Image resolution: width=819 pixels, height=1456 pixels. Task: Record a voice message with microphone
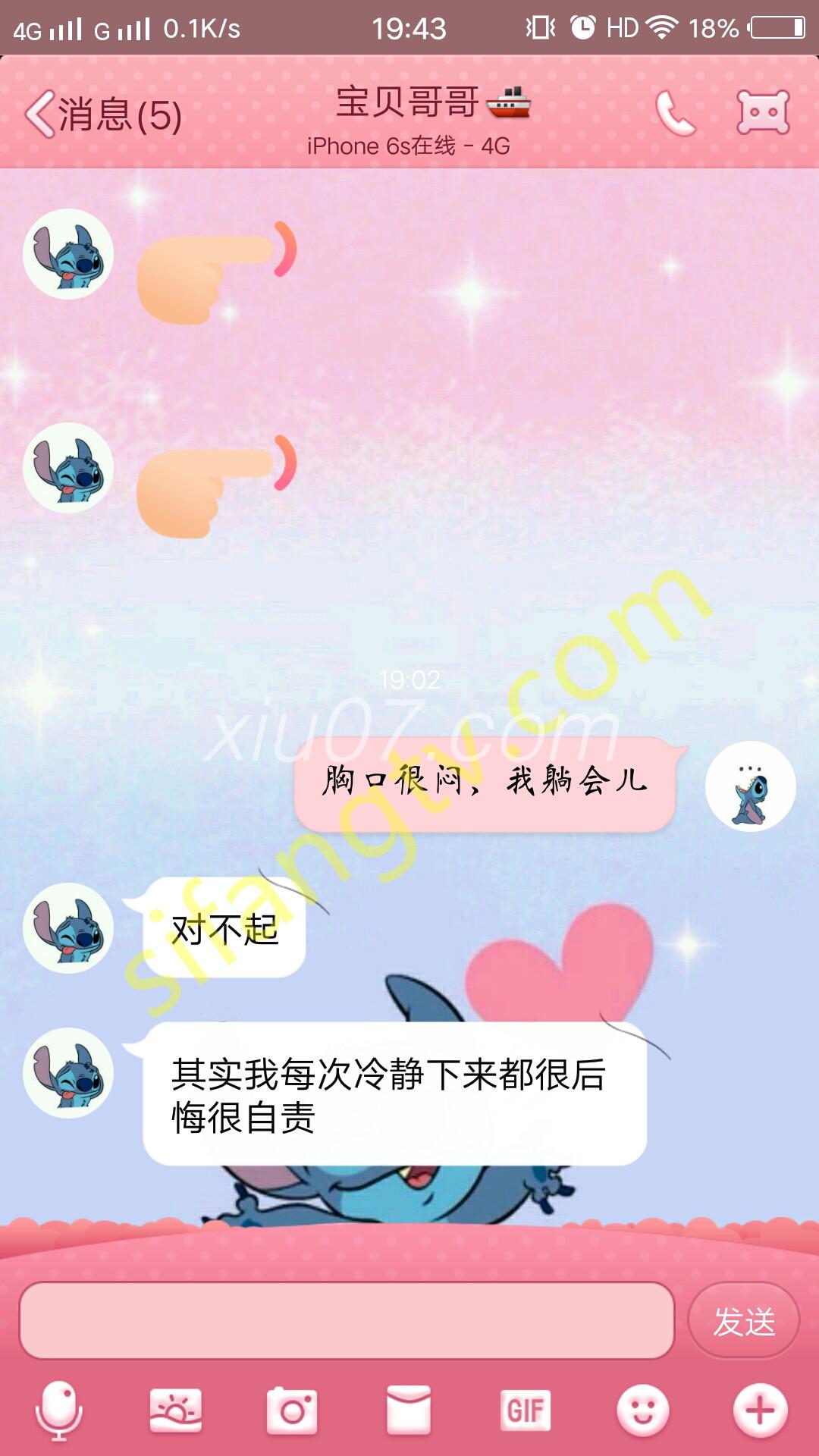click(x=58, y=1410)
